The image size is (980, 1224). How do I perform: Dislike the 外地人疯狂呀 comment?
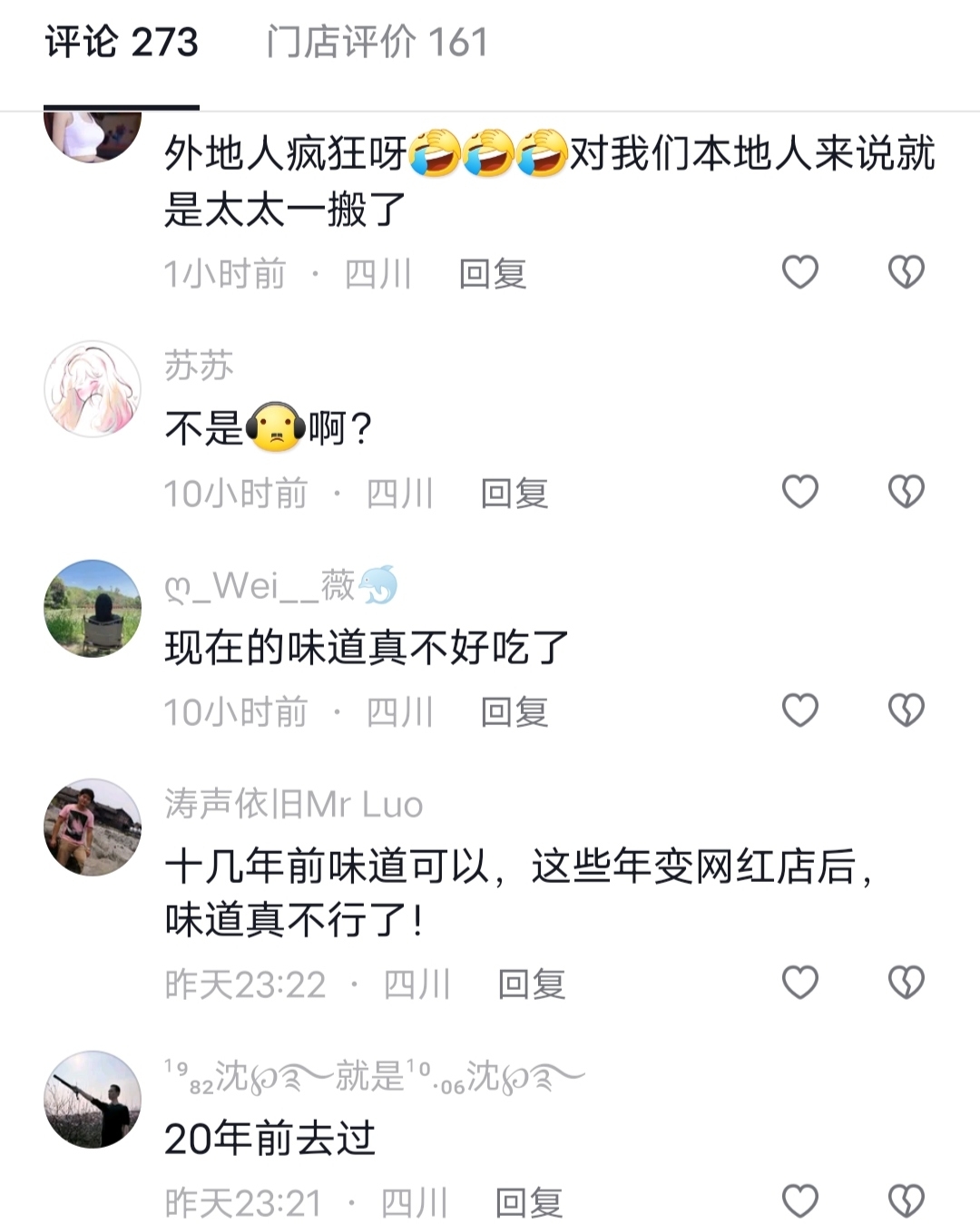(x=905, y=272)
